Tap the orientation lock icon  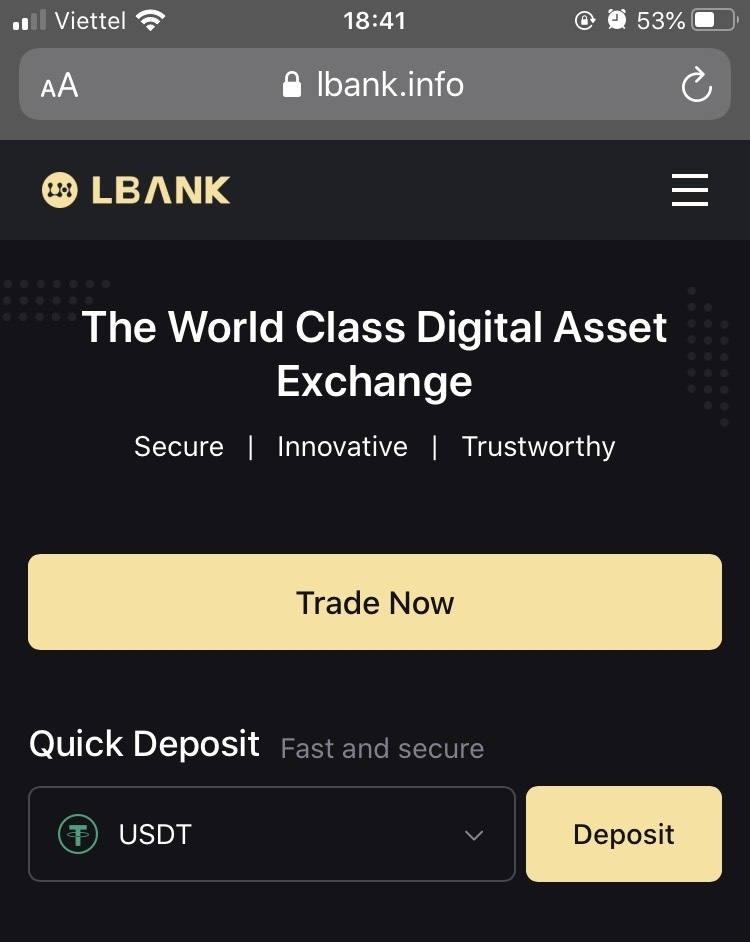pyautogui.click(x=585, y=19)
